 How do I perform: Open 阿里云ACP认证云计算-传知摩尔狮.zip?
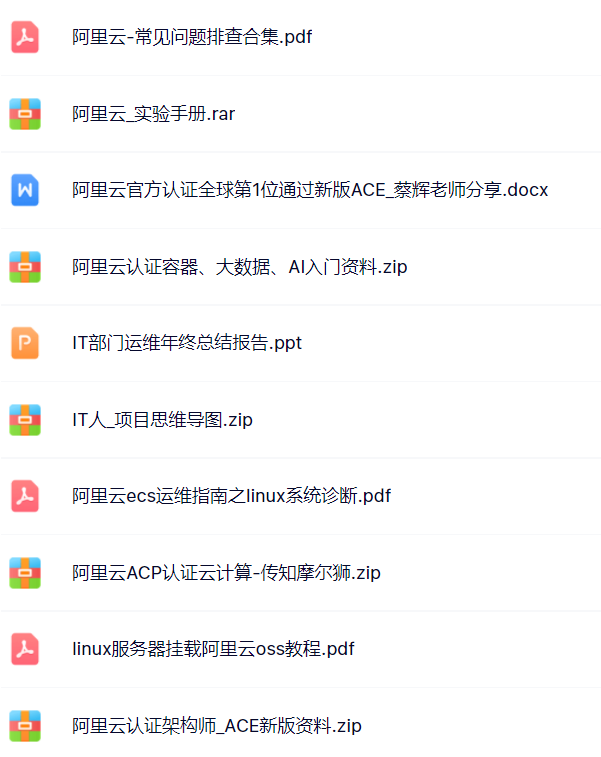point(226,573)
